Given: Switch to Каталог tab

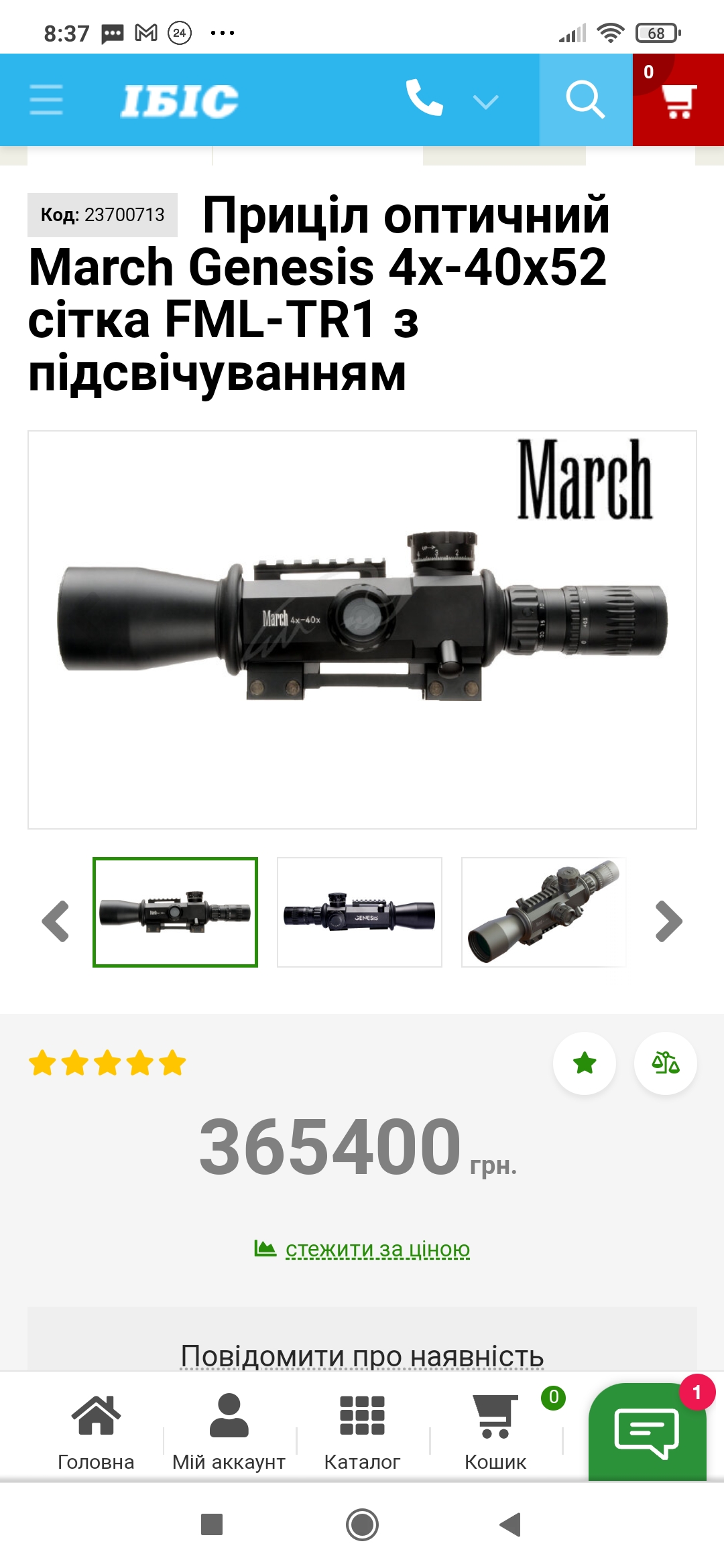Looking at the screenshot, I should click(362, 1431).
